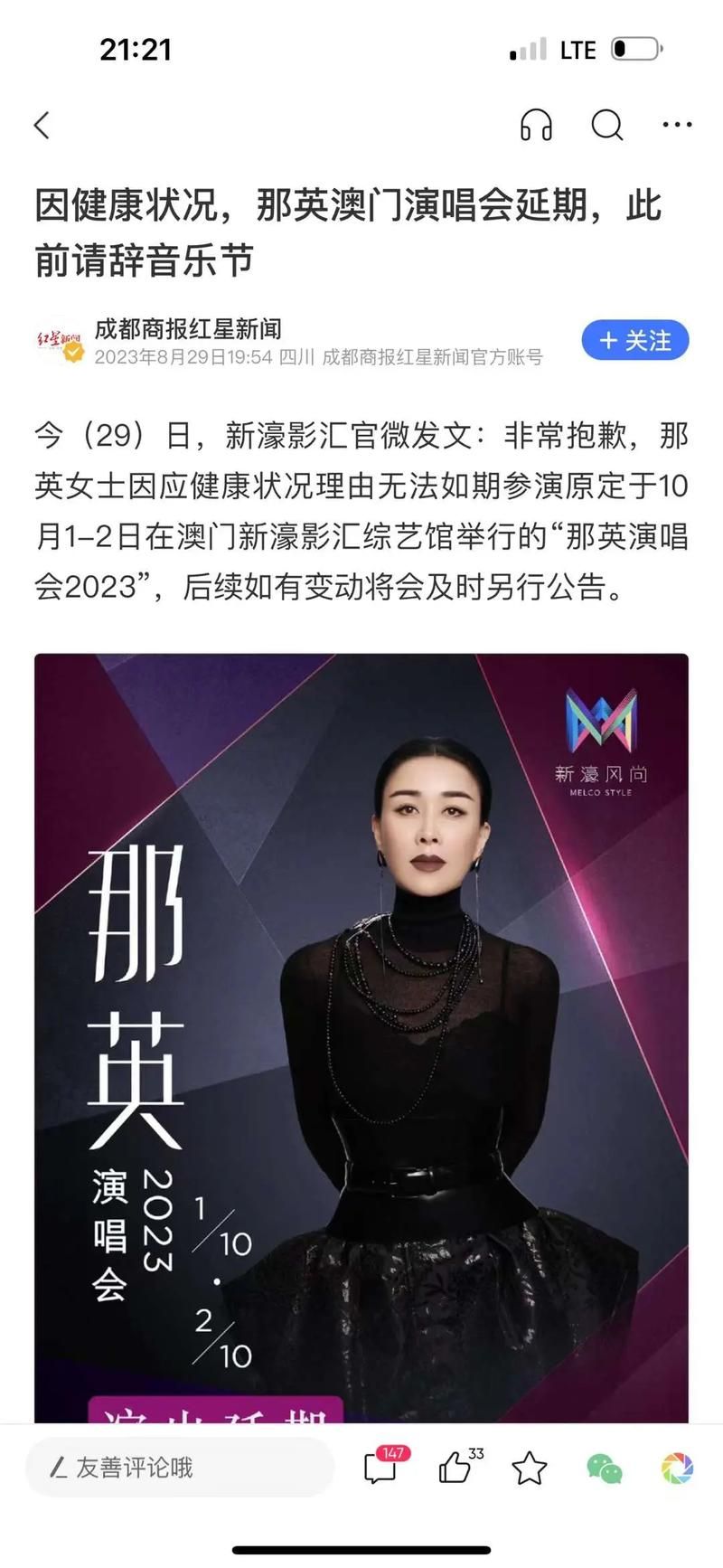
Task: Share to Moments with the colorful shutter icon
Action: click(677, 1468)
